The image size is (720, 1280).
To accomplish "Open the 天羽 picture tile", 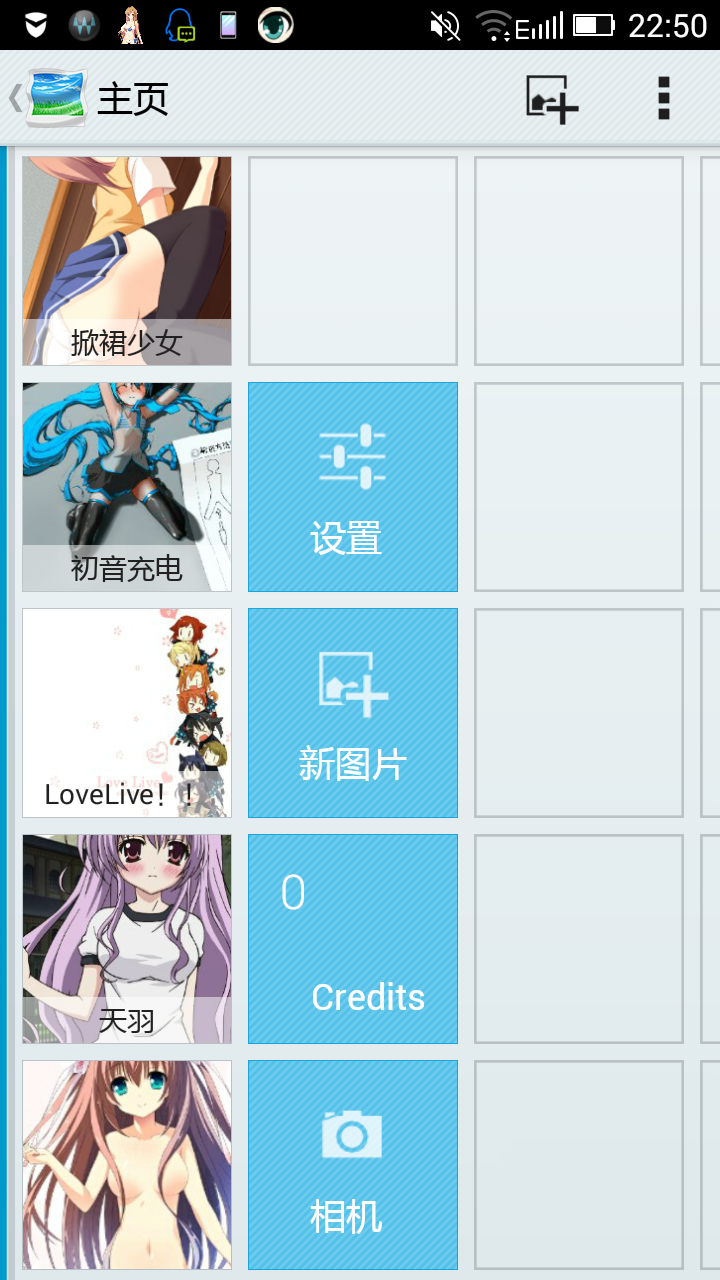I will 127,939.
